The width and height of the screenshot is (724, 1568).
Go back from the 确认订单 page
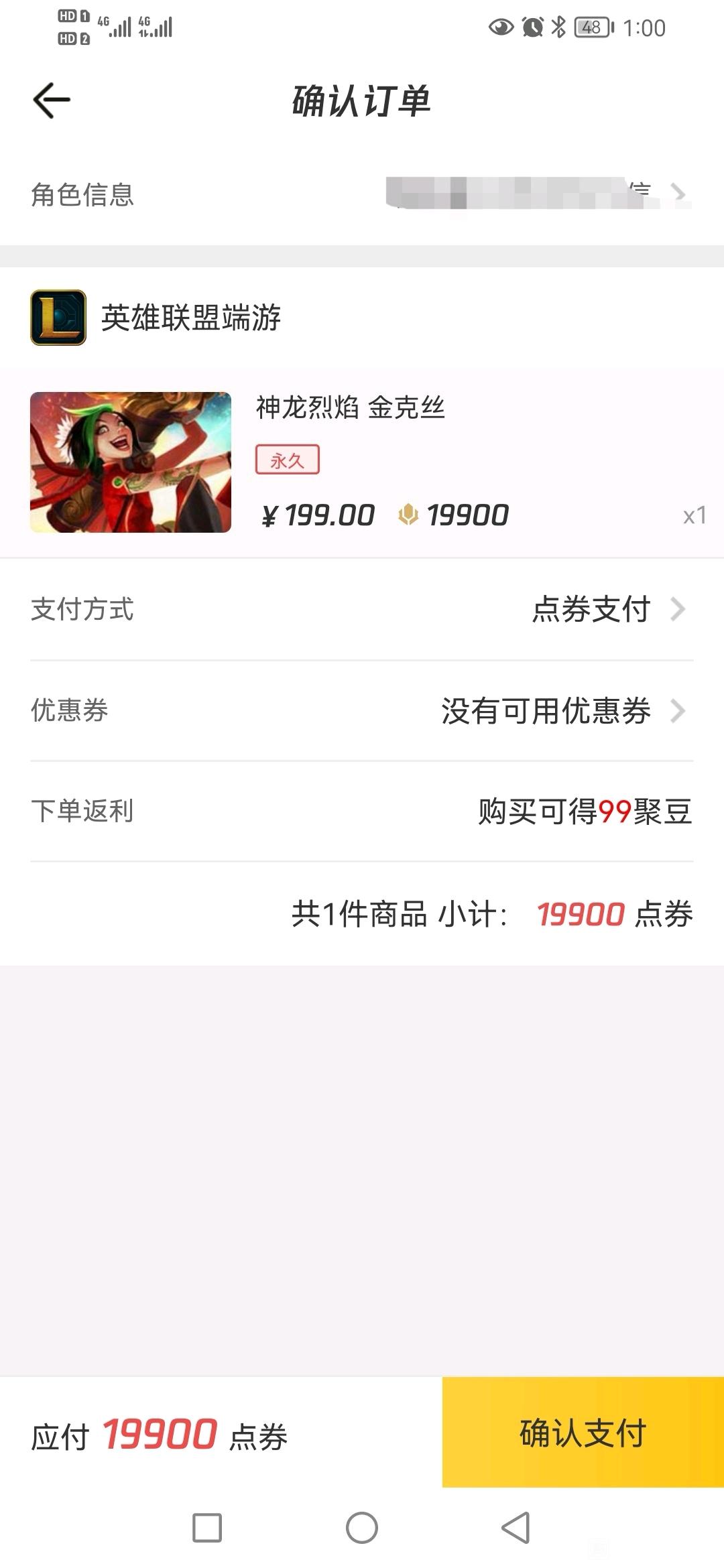52,101
